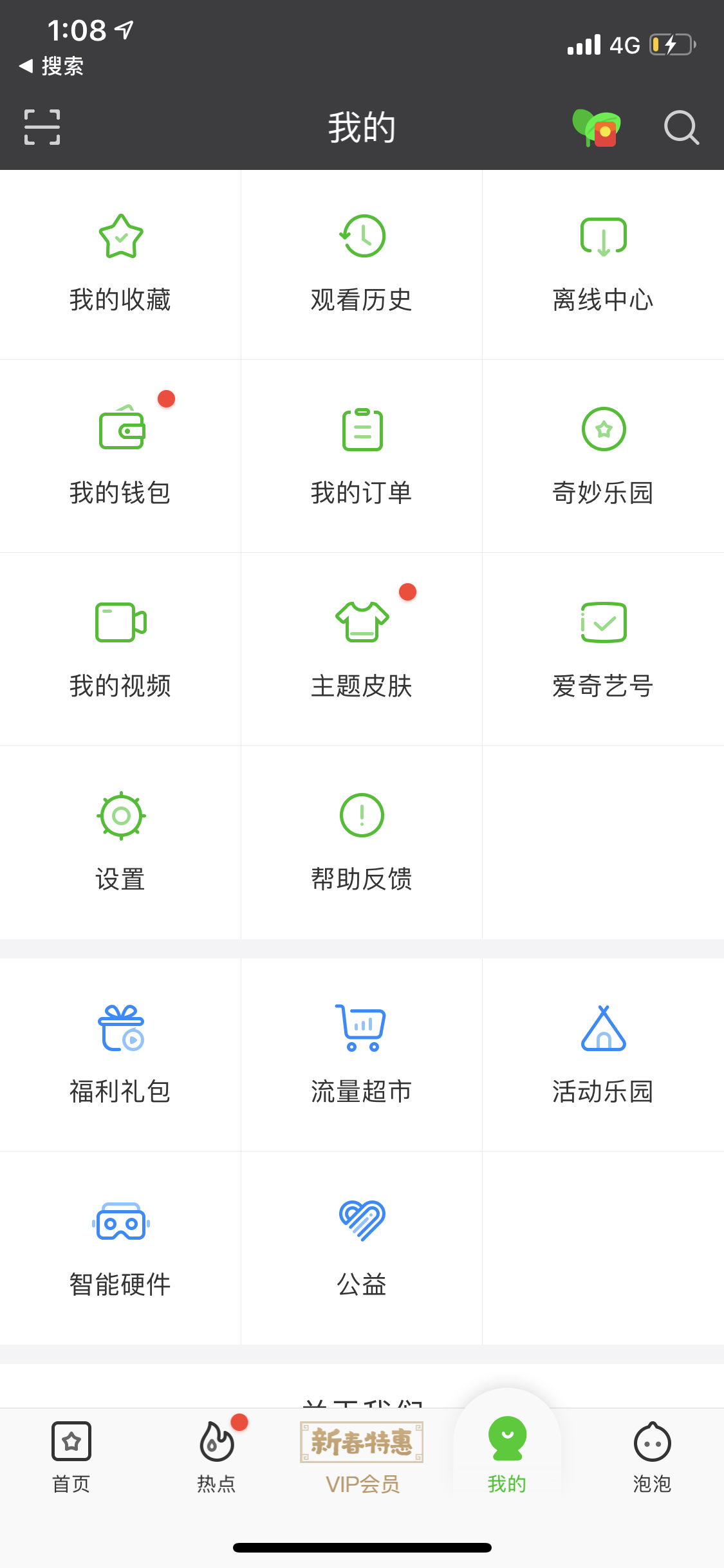
Task: Switch to the 泡泡 tab
Action: pos(652,1457)
